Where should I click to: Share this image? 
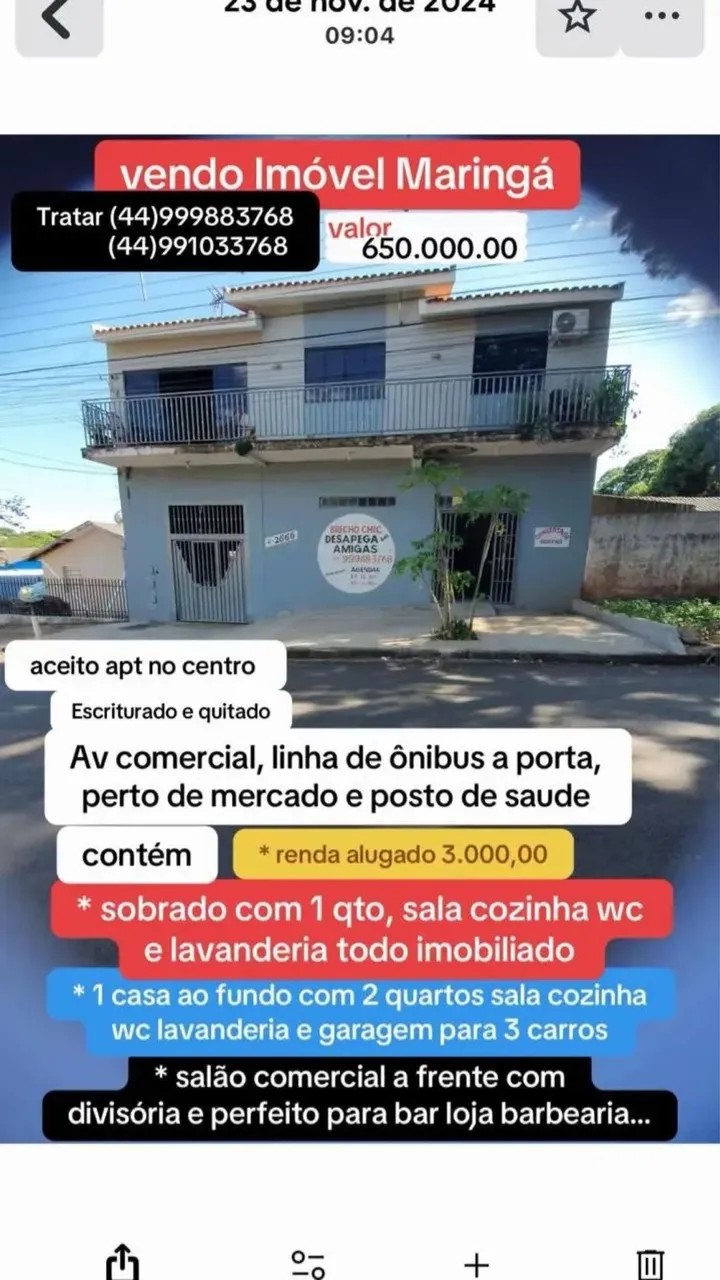point(121,1262)
